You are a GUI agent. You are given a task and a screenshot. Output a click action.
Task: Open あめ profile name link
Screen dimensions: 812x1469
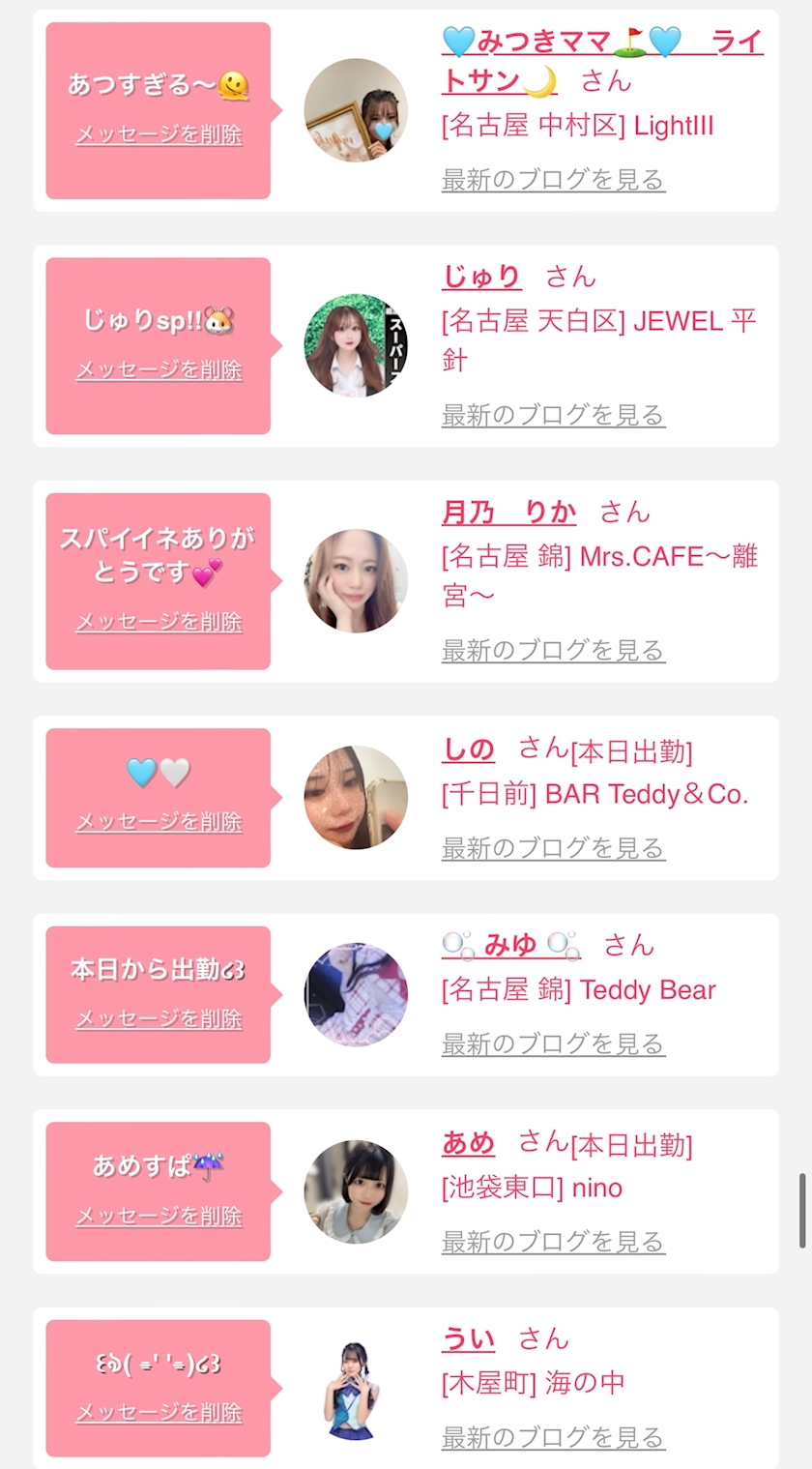pos(468,1143)
